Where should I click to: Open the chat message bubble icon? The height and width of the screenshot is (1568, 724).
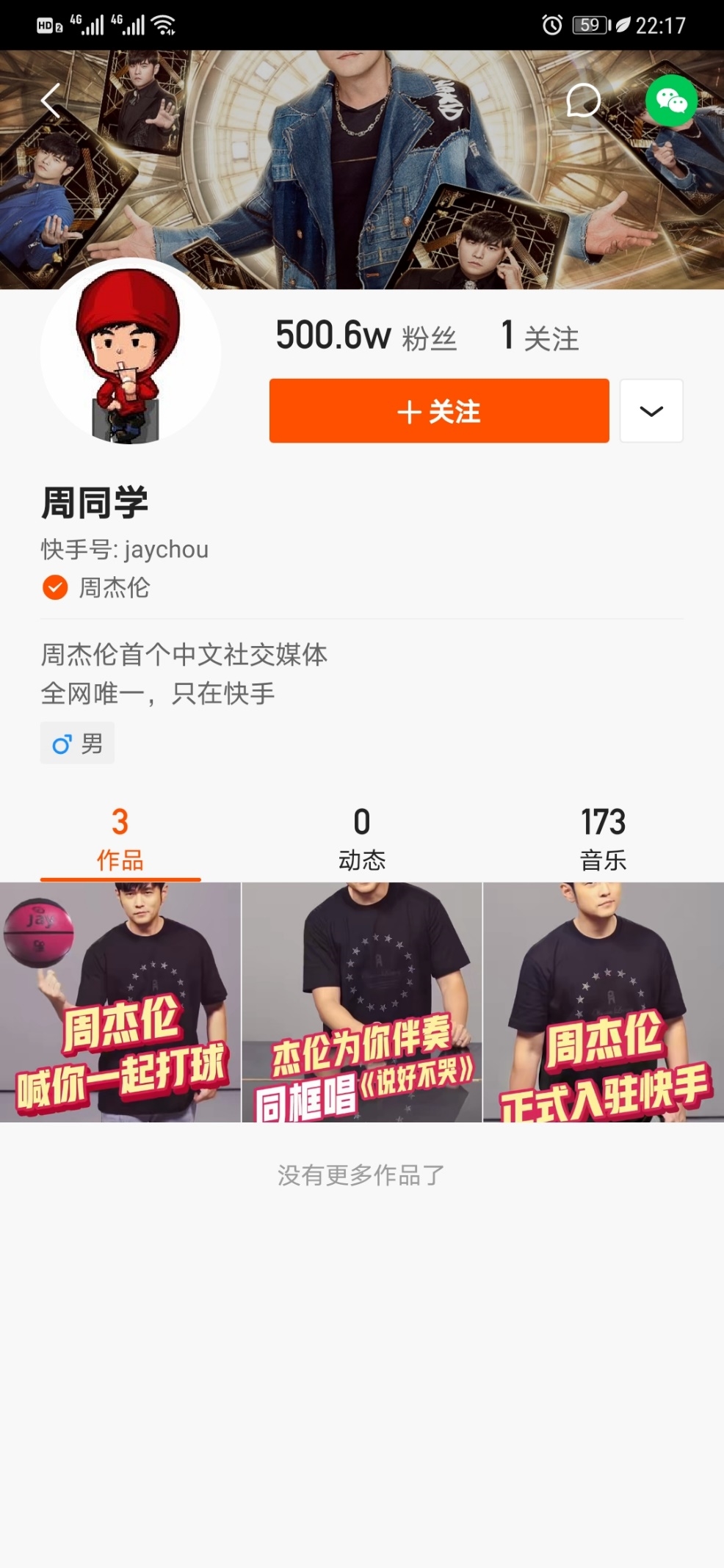pyautogui.click(x=584, y=101)
